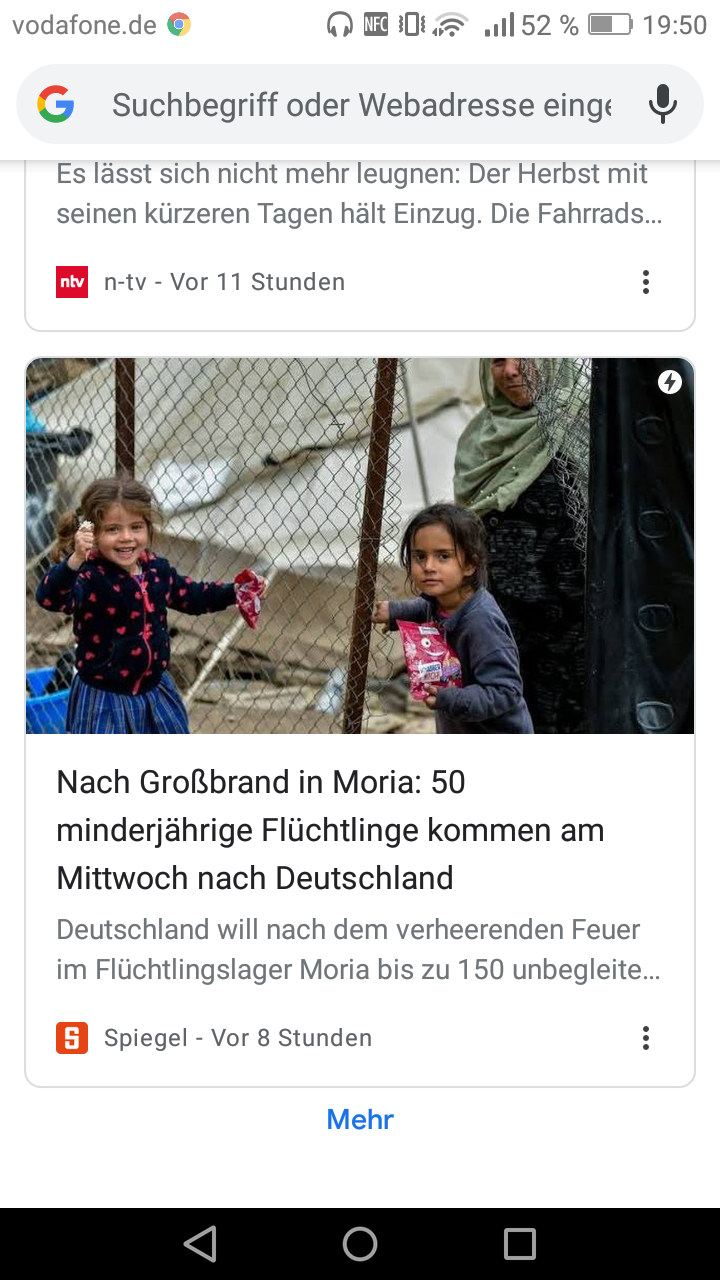Go back using the system back button

(200, 1244)
